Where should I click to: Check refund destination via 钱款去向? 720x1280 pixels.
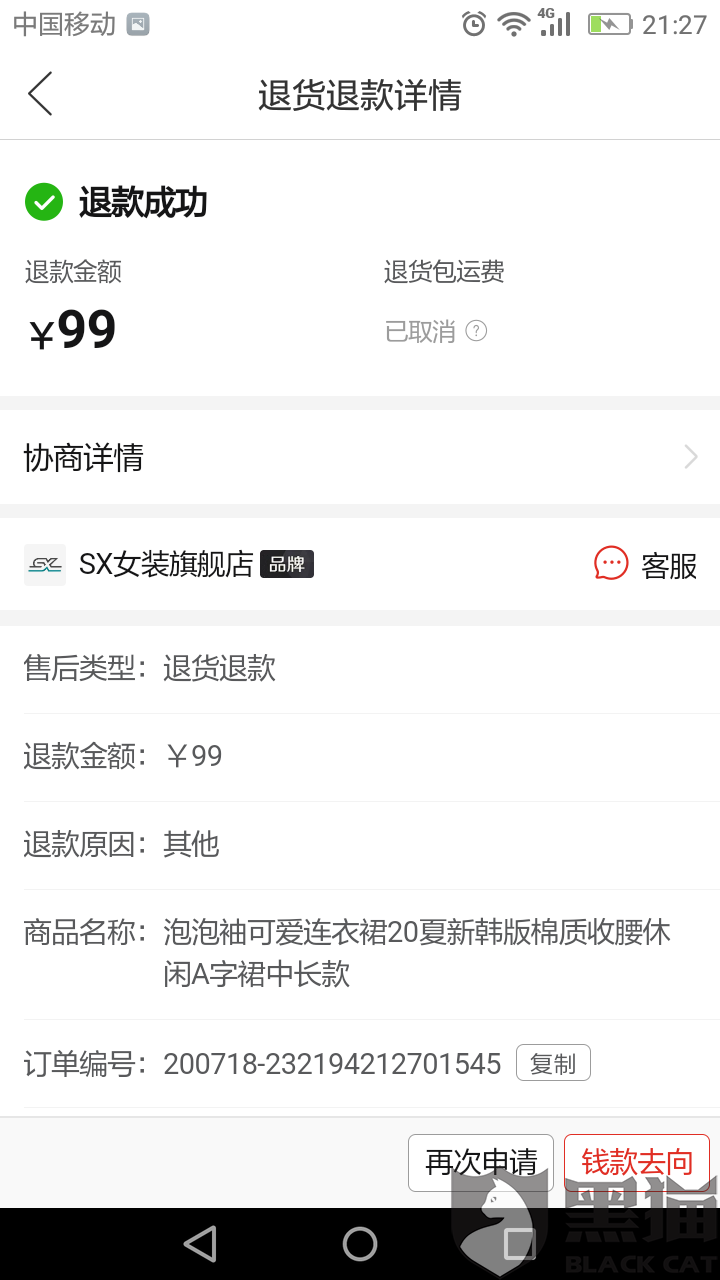(637, 1162)
